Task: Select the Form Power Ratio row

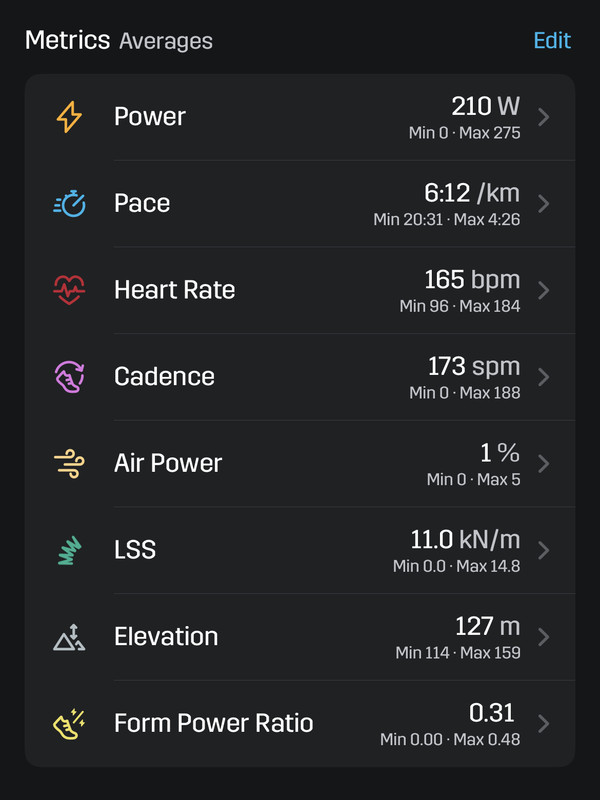Action: [x=300, y=723]
